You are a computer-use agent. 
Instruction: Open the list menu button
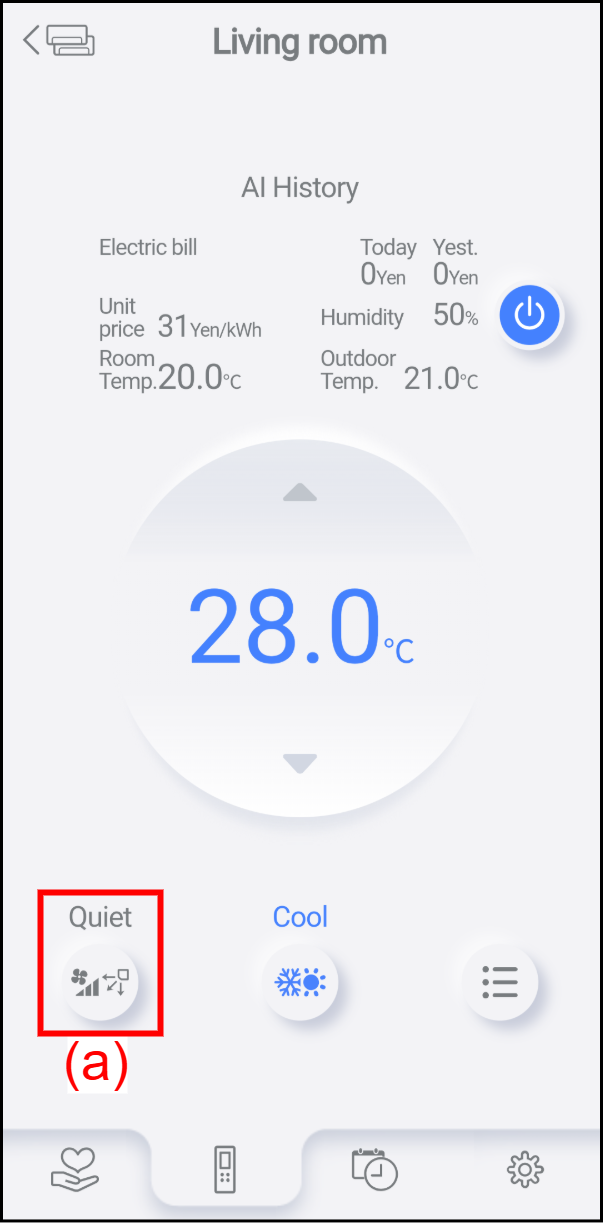(499, 982)
